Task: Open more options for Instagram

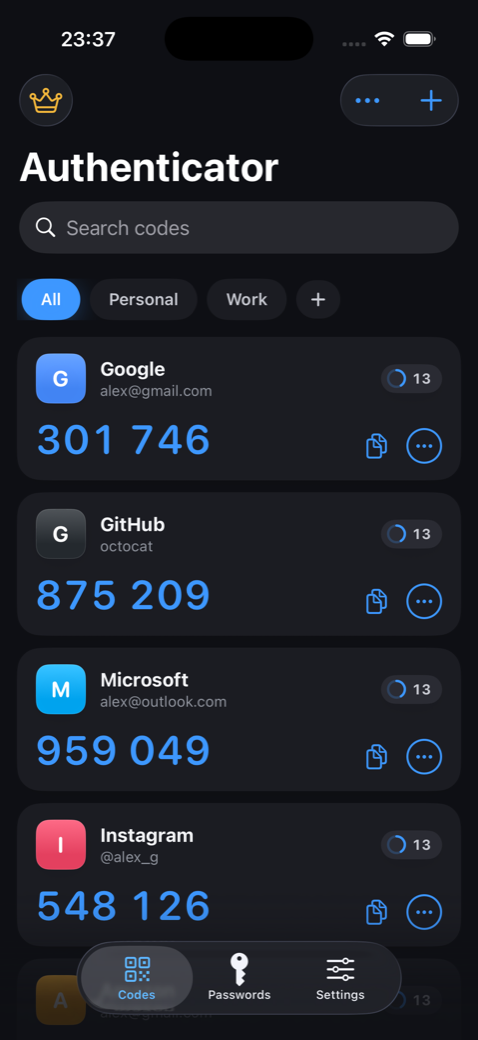Action: (x=424, y=912)
